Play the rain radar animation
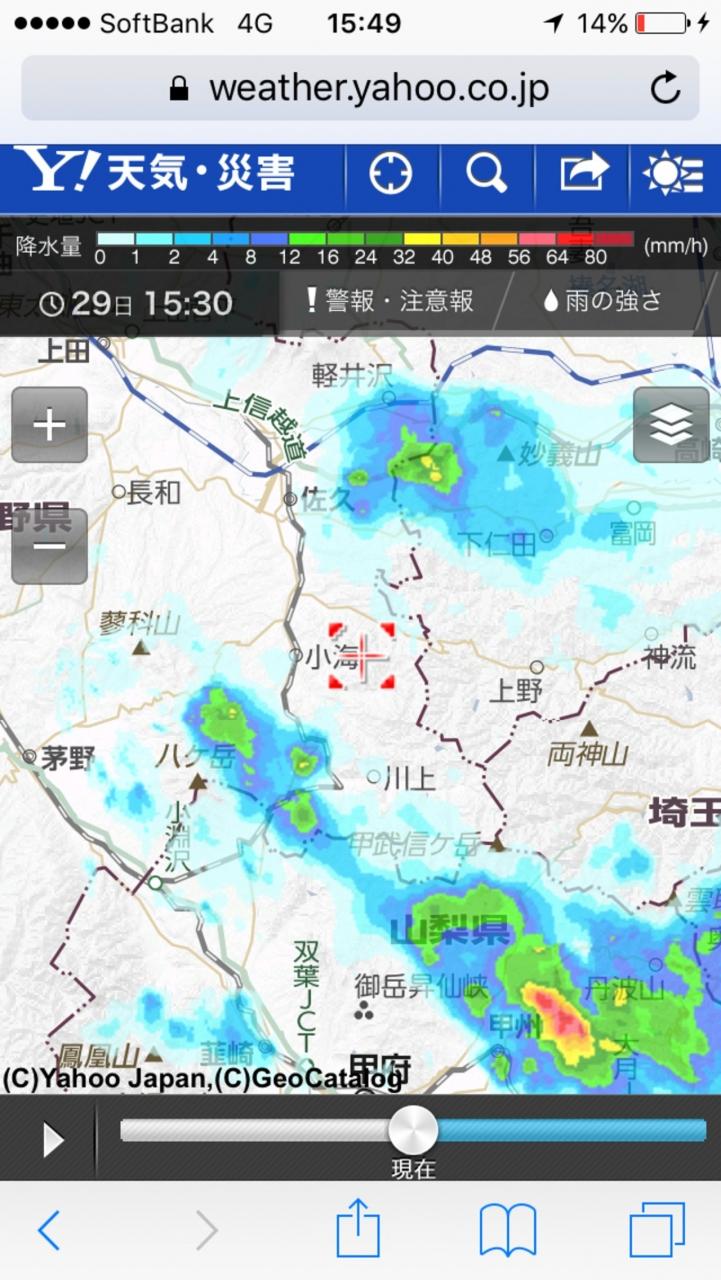This screenshot has height=1280, width=721. [52, 1139]
